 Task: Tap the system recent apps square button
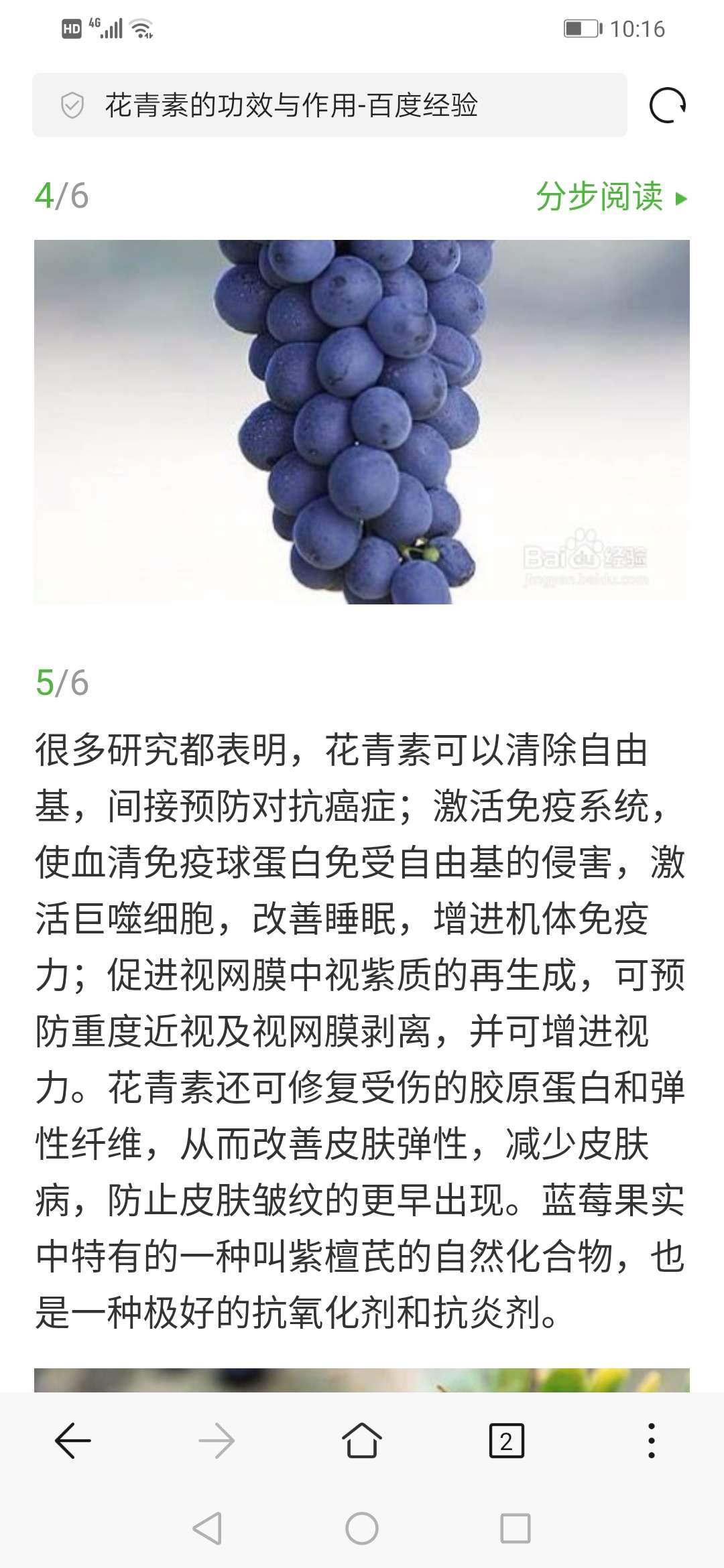pos(516,1528)
